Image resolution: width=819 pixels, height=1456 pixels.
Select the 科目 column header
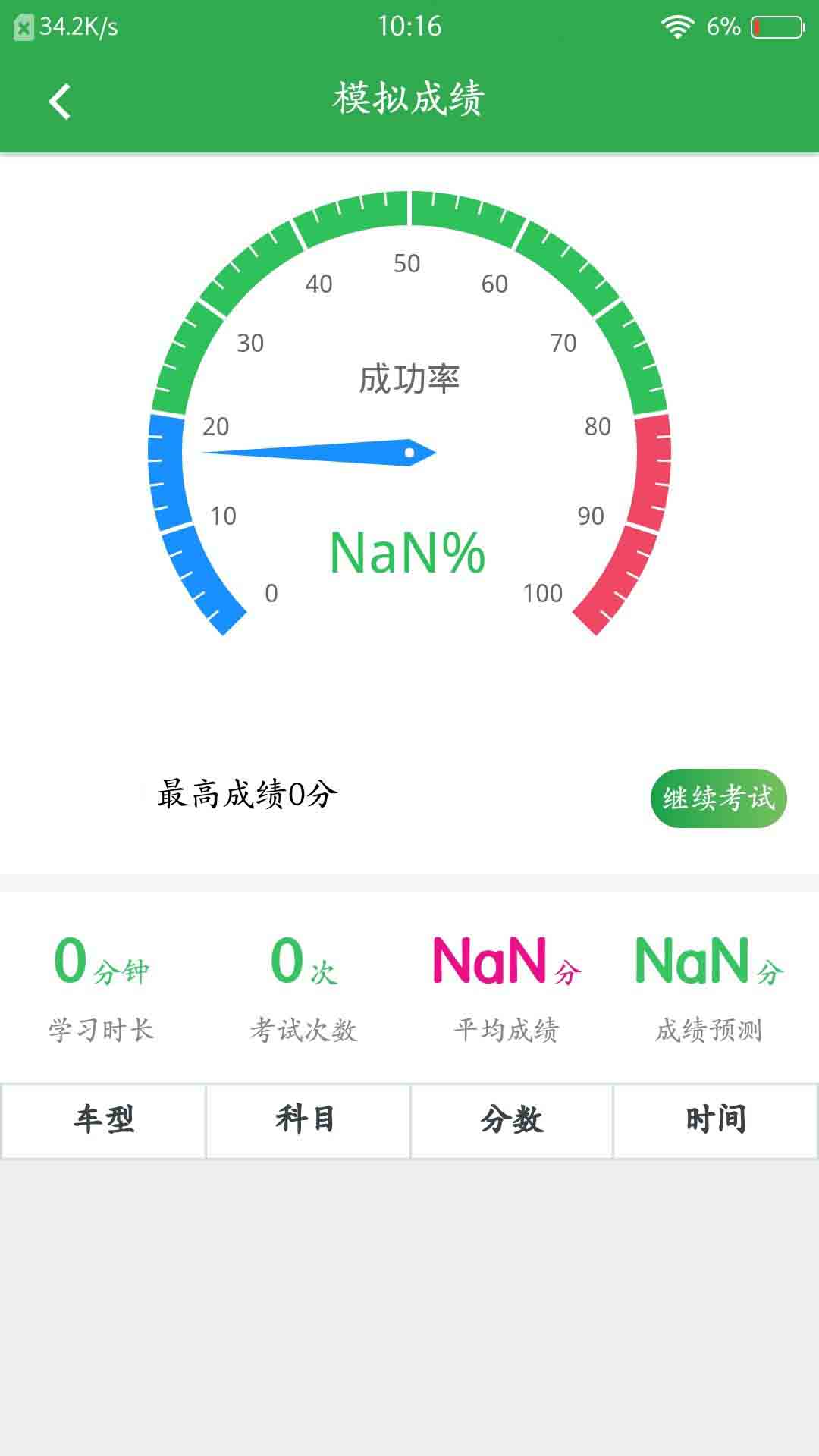(x=306, y=1119)
